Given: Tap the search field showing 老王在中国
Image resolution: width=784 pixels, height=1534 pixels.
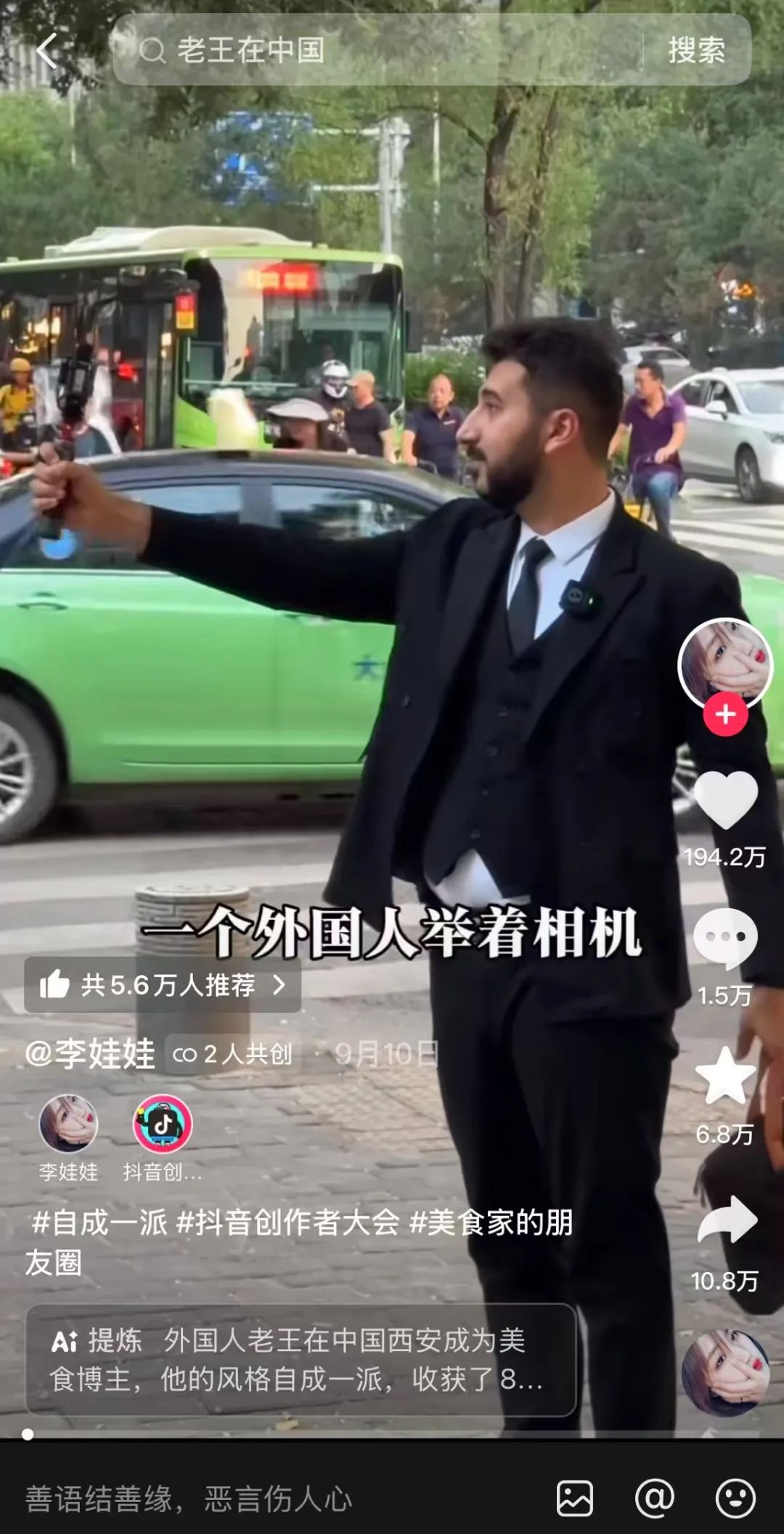Looking at the screenshot, I should [x=377, y=50].
